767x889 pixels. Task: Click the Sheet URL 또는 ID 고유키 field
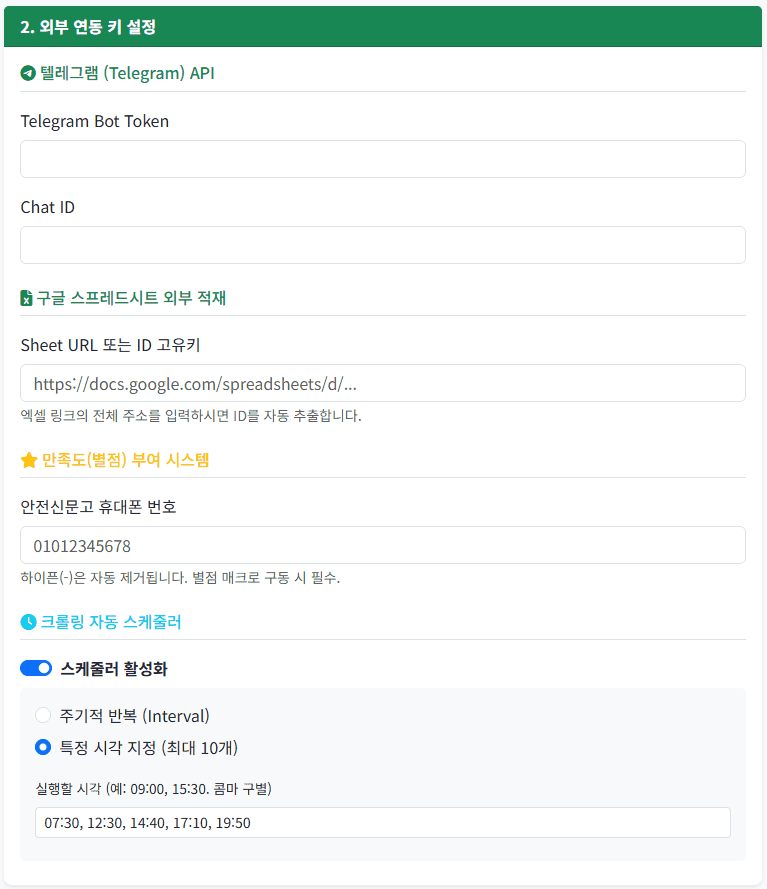tap(383, 383)
